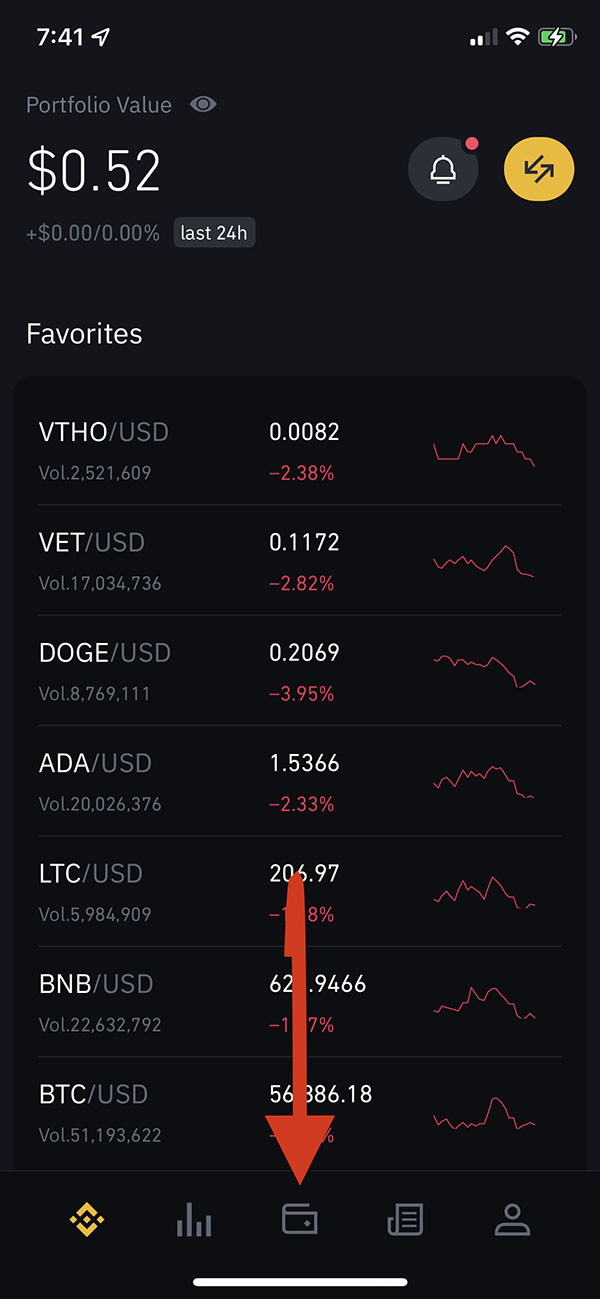Select the last 24h period chip
This screenshot has height=1299, width=600.
(214, 233)
